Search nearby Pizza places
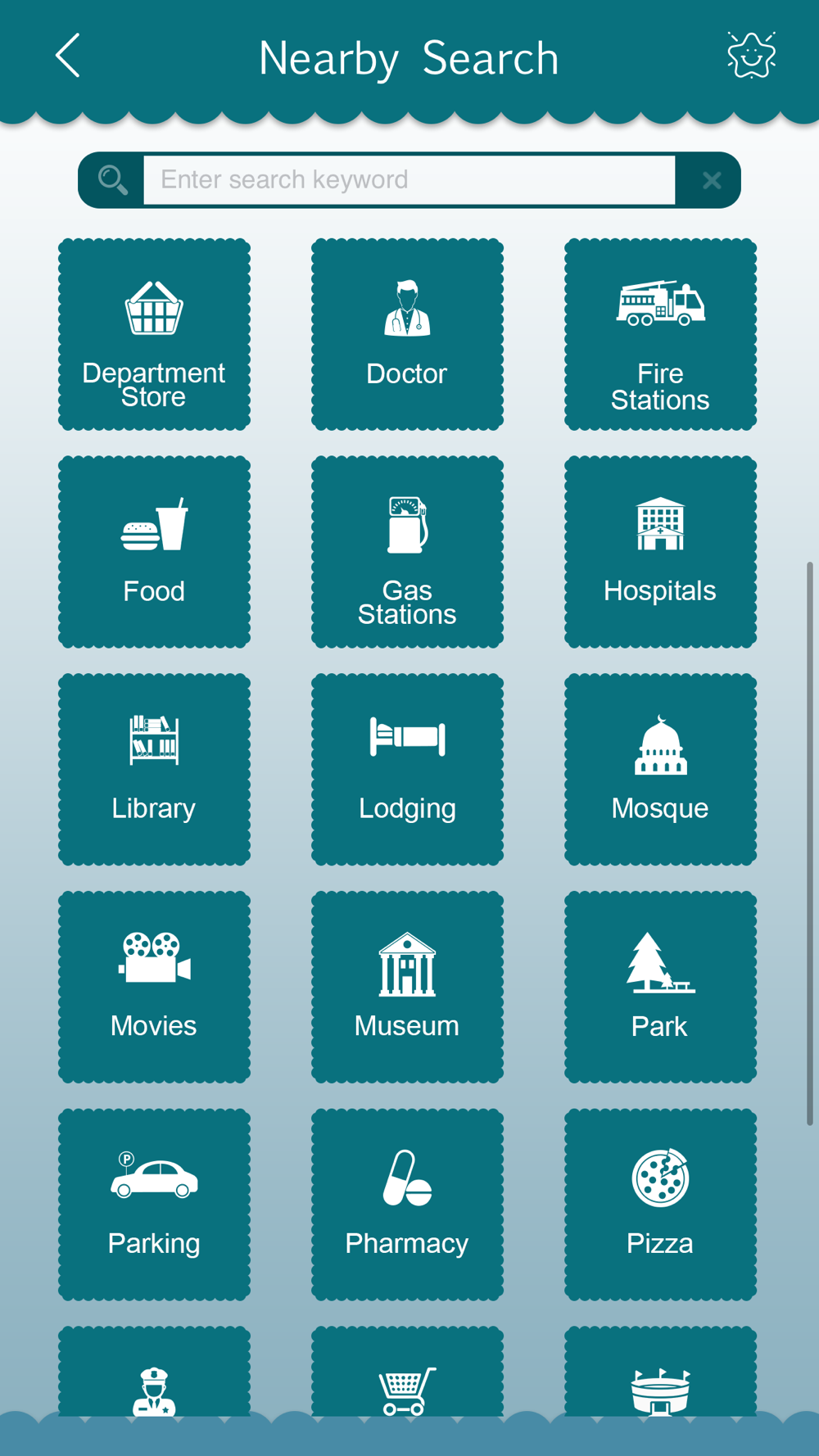819x1456 pixels. [x=660, y=1205]
